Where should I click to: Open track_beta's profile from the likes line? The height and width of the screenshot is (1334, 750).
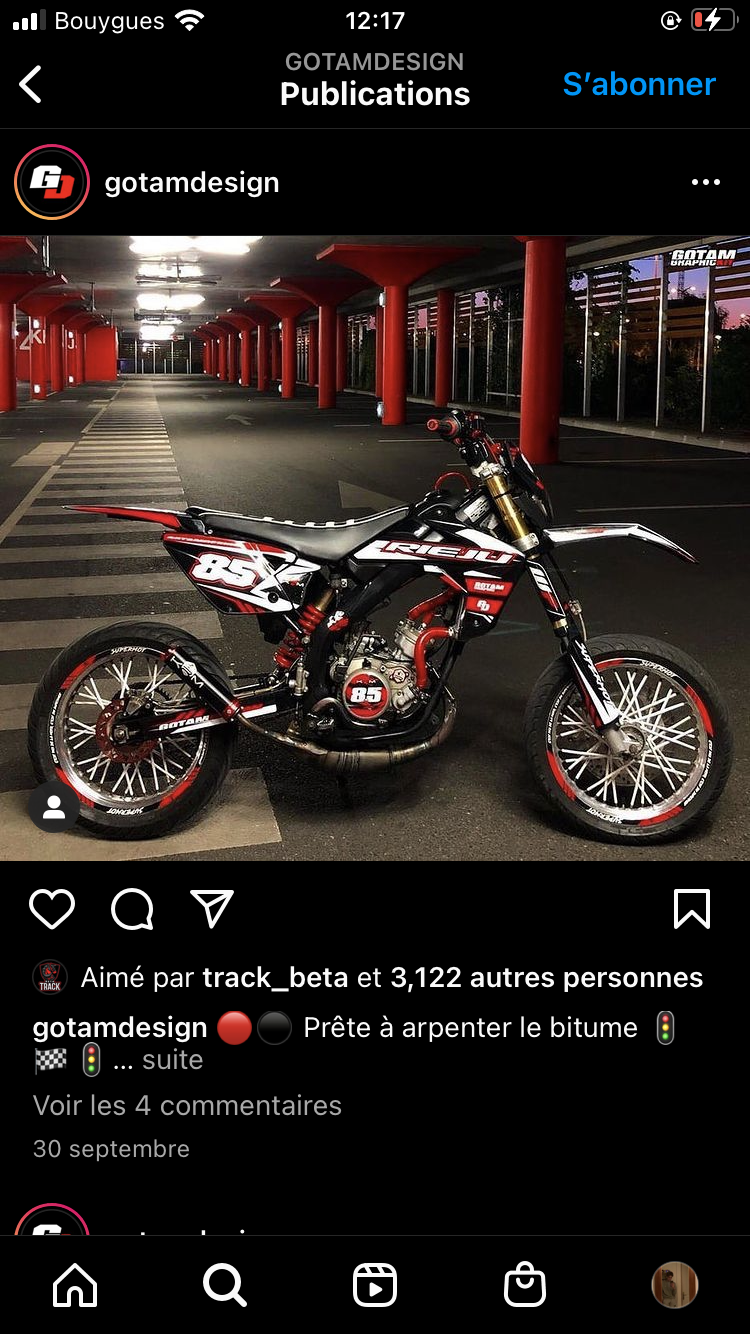[275, 977]
